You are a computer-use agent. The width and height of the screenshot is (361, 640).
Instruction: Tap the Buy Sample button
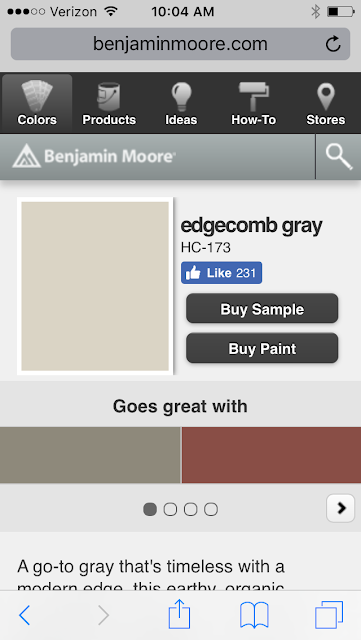(x=262, y=309)
